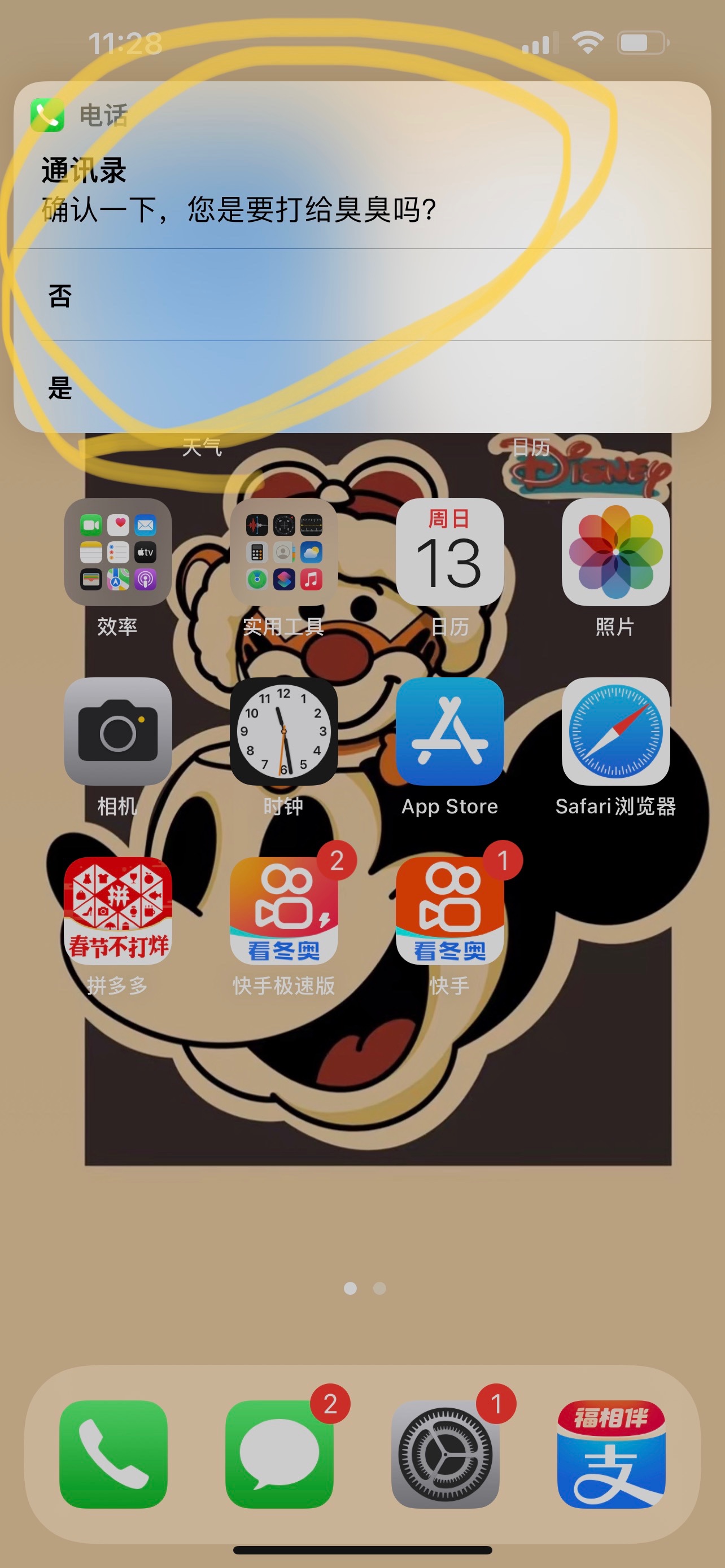Open the App Store
The height and width of the screenshot is (1568, 725).
click(x=450, y=732)
